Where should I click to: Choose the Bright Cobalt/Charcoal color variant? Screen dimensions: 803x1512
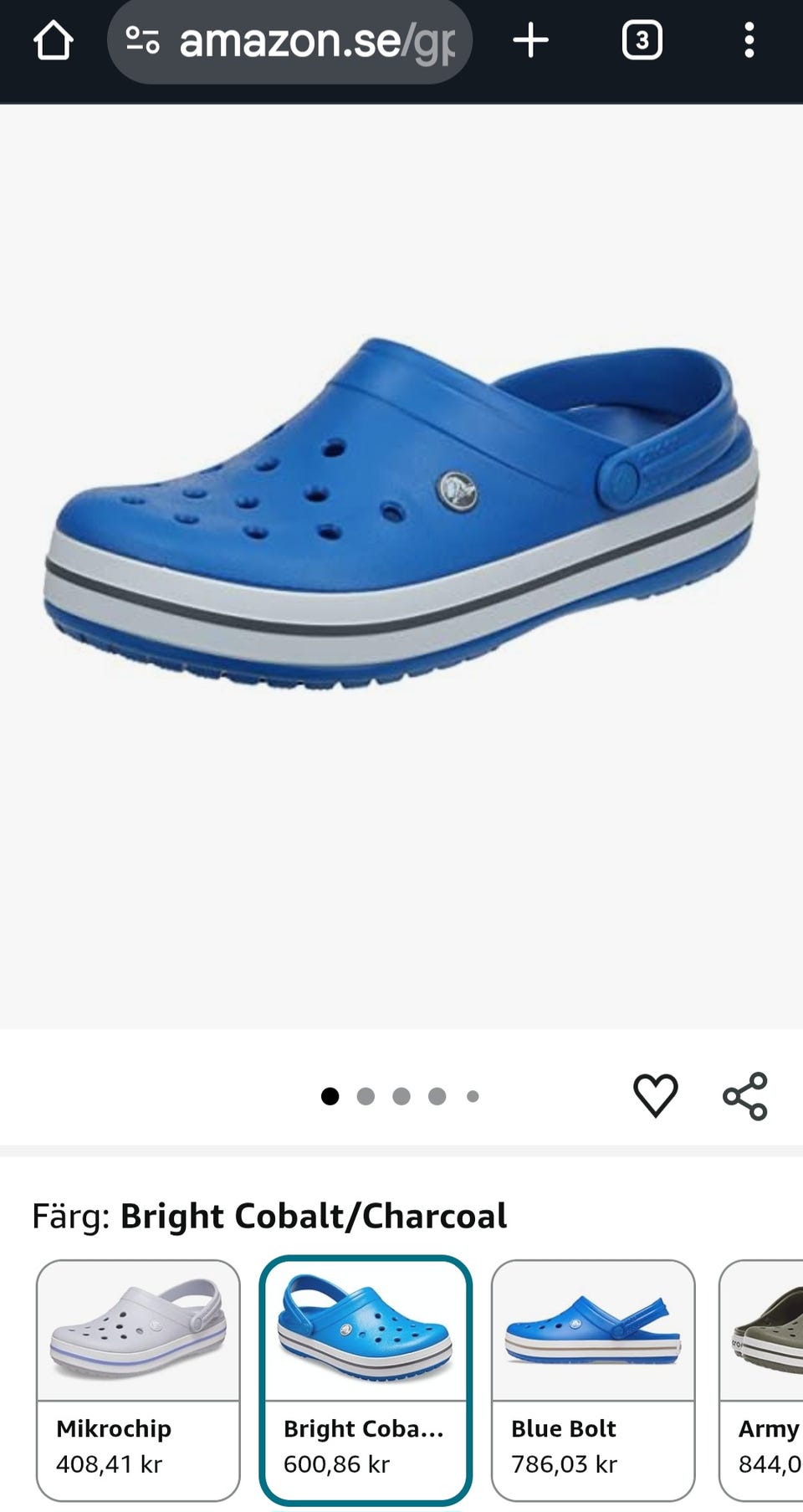click(366, 1380)
